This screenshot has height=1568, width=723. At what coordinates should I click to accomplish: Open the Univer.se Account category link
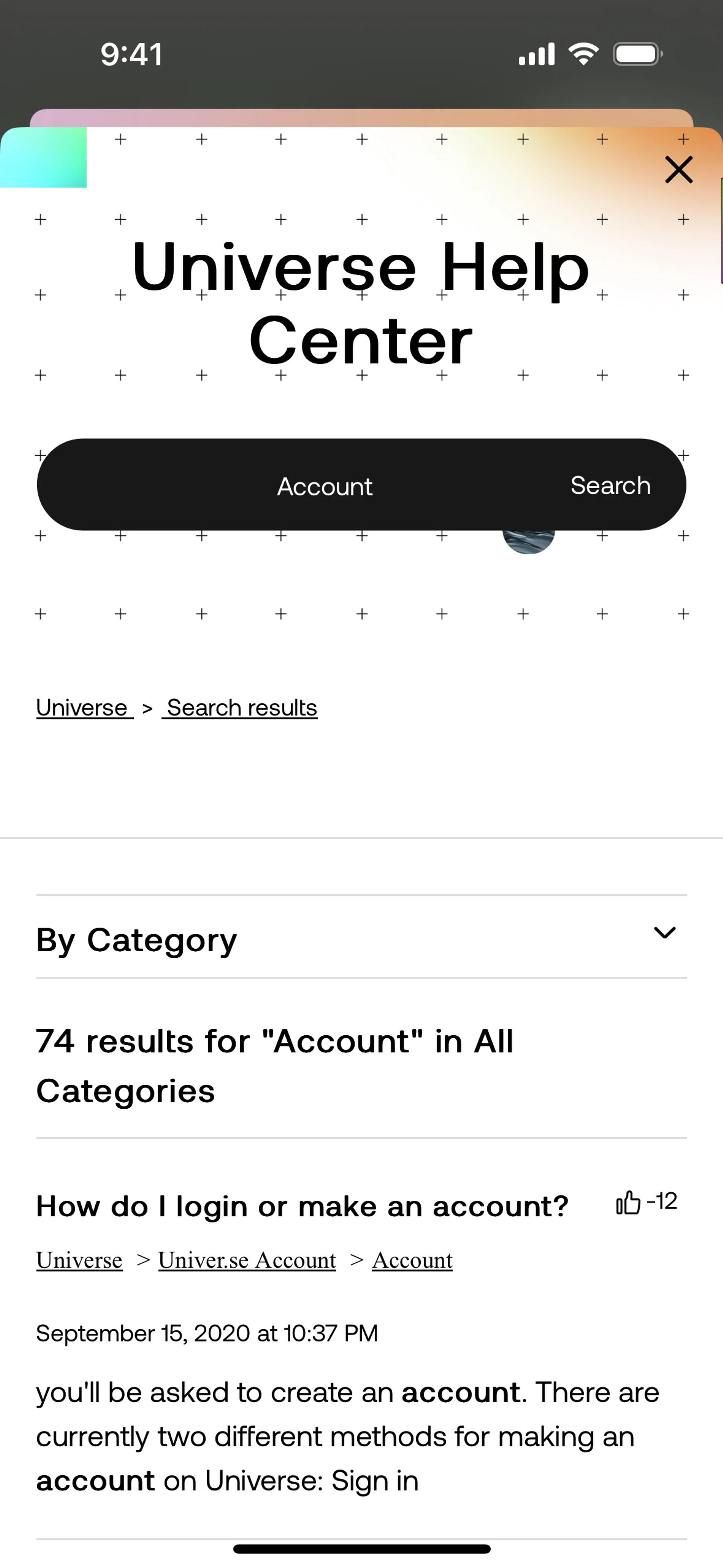pyautogui.click(x=247, y=1260)
